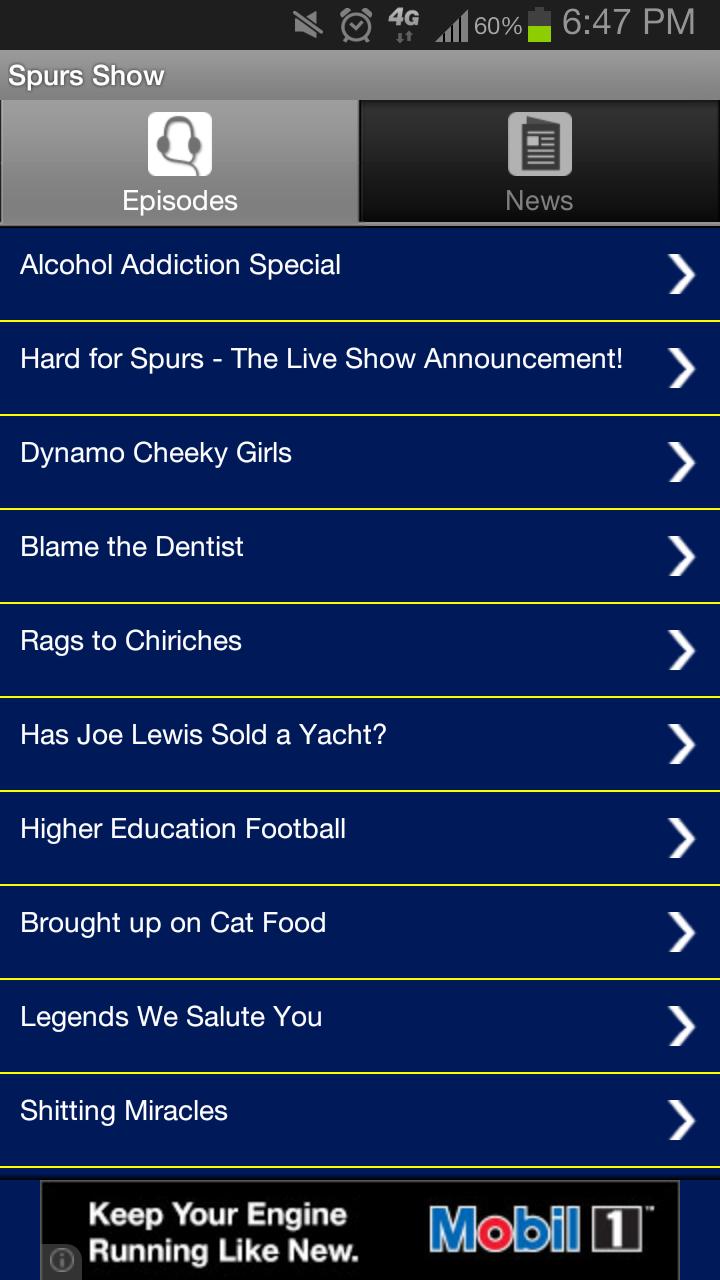Tap the newspaper icon on News tab
Screen dimensions: 720x1280
[539, 143]
